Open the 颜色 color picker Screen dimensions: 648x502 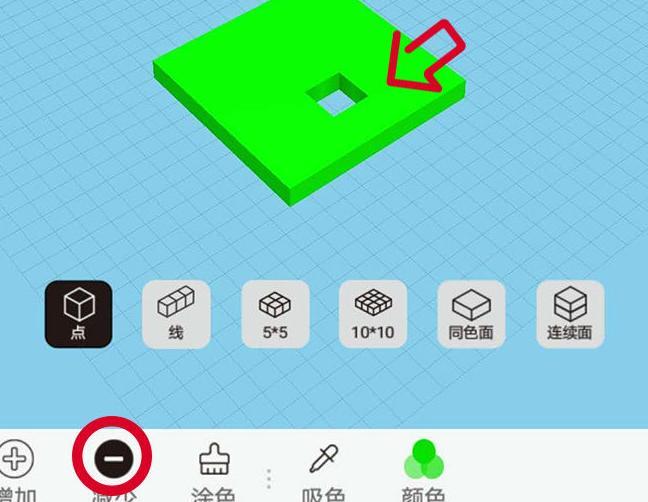coord(423,463)
